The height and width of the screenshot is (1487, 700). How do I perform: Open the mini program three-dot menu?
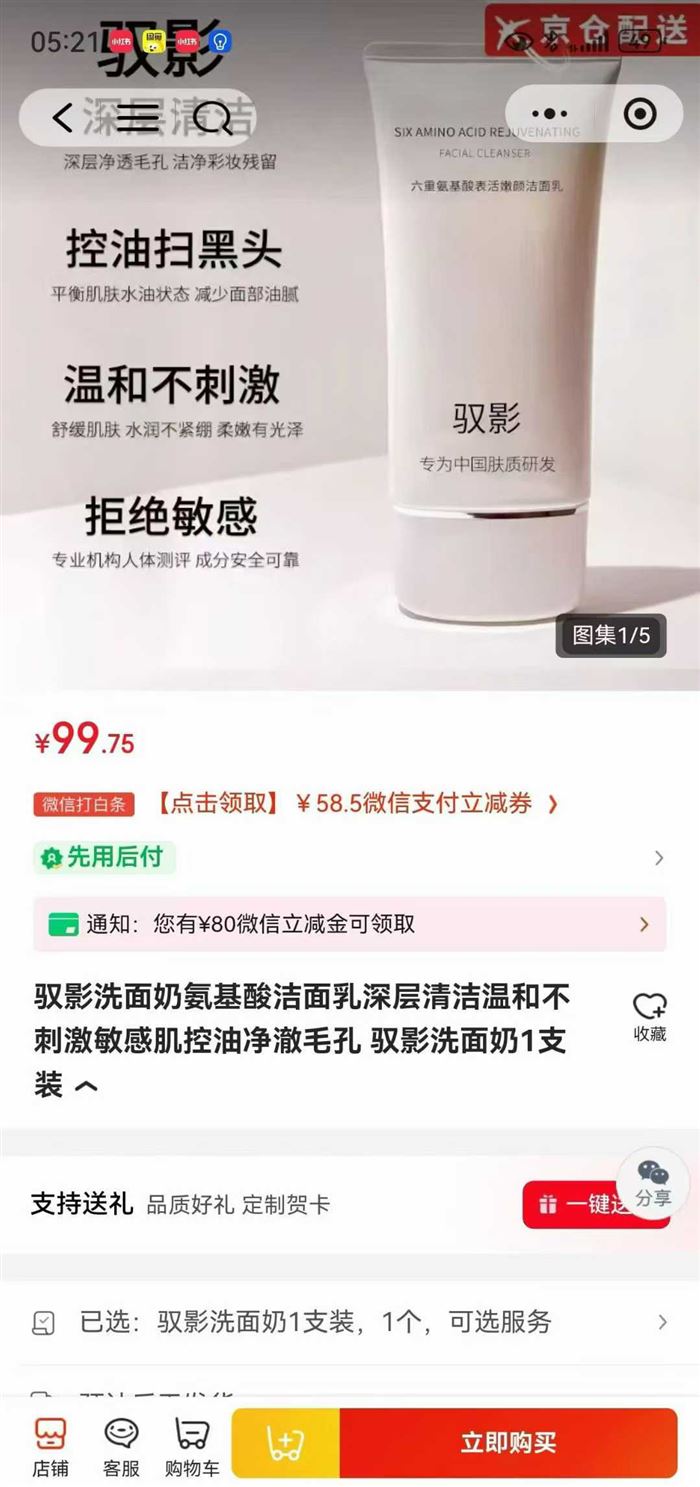(549, 115)
